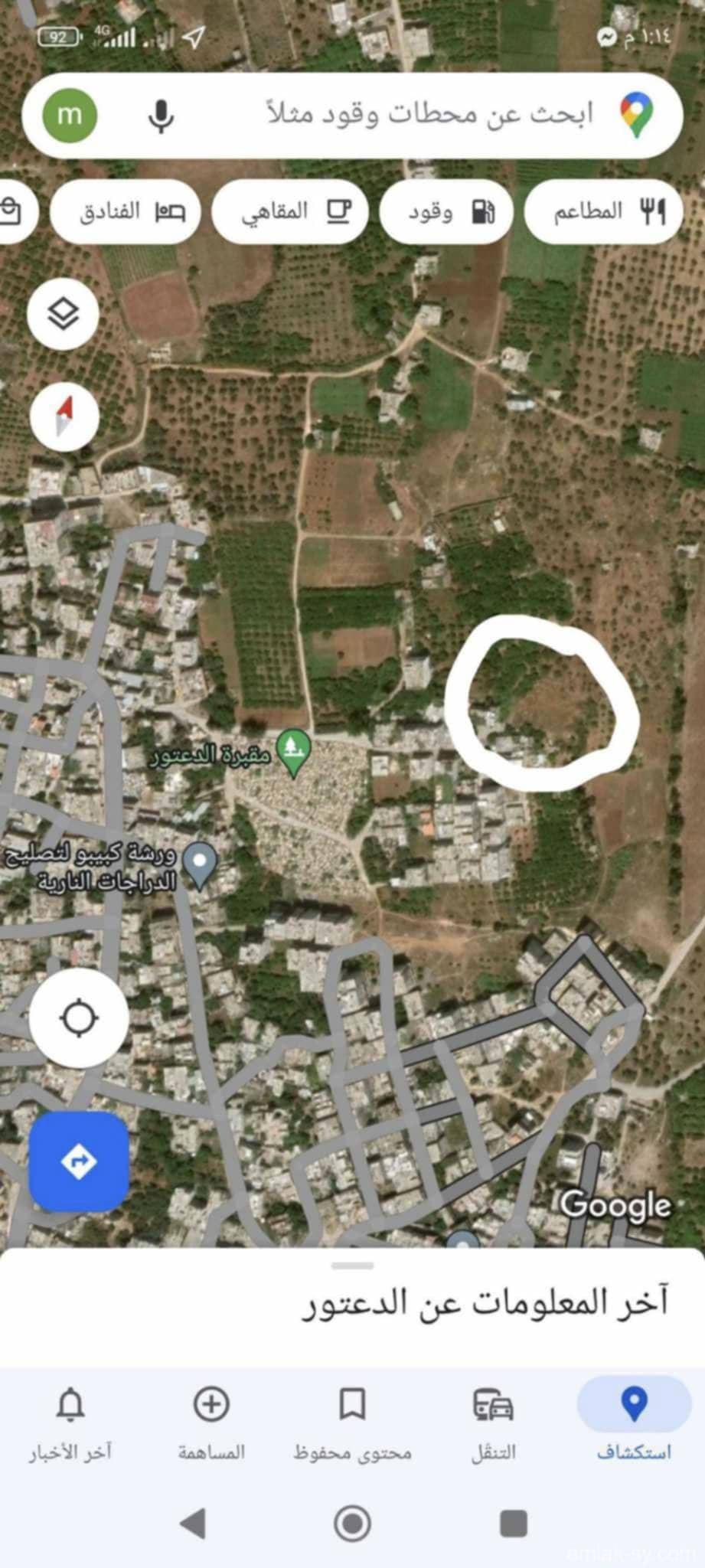Screen dimensions: 705x1568
Task: Show restaurants with the المطاعم chip
Action: pyautogui.click(x=604, y=211)
